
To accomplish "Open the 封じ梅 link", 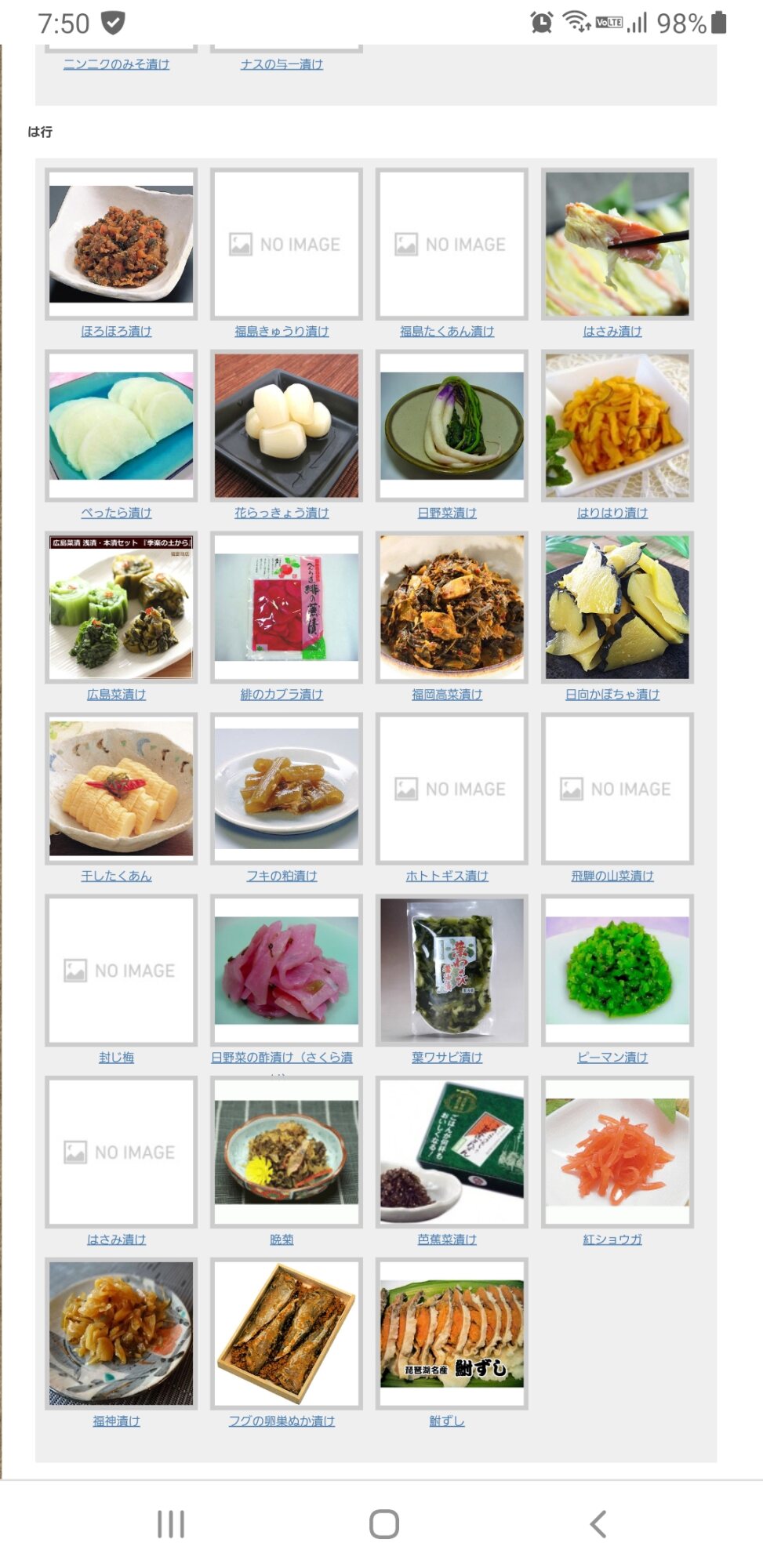I will pos(116,1058).
